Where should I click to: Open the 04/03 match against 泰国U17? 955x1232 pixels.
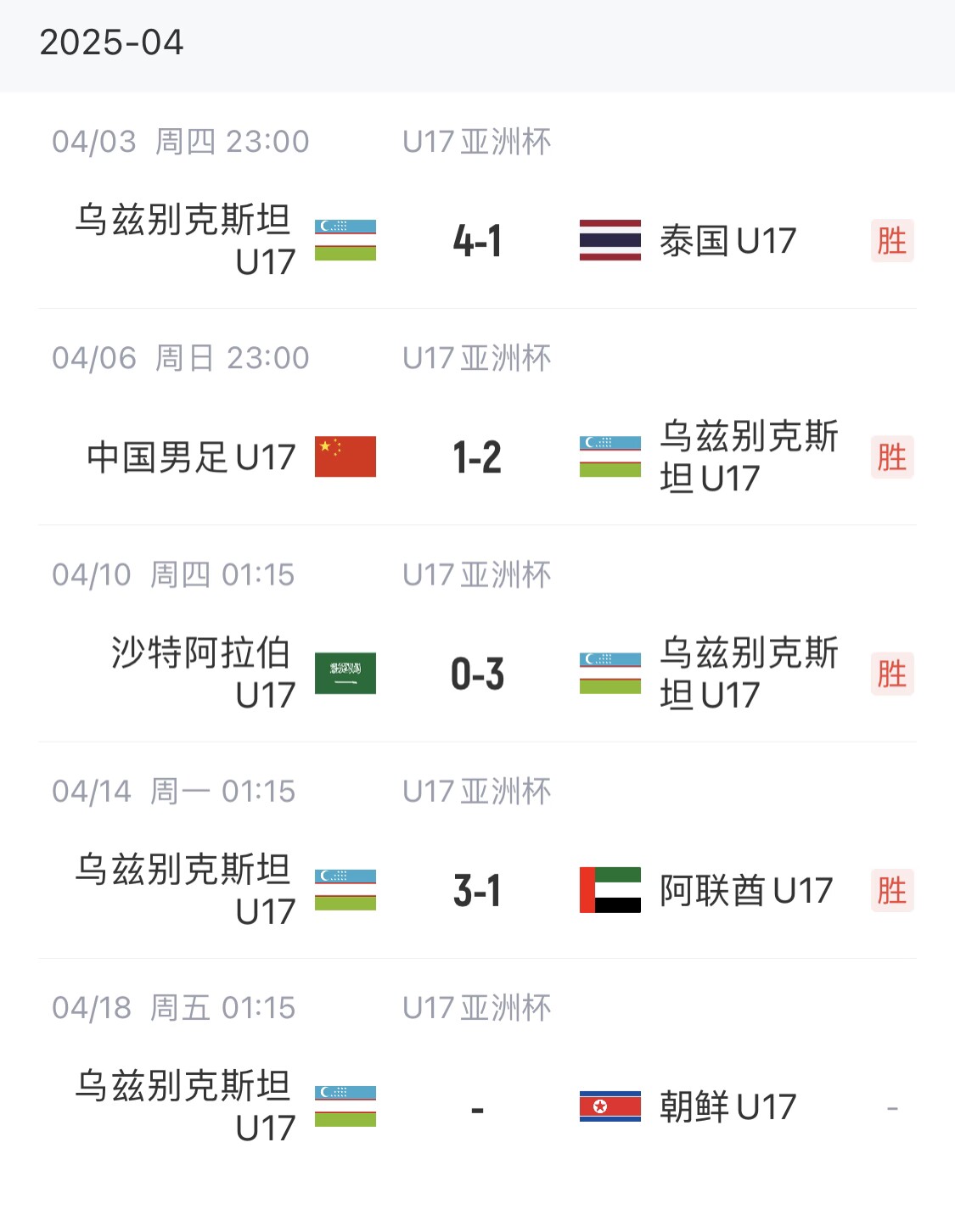point(477,241)
